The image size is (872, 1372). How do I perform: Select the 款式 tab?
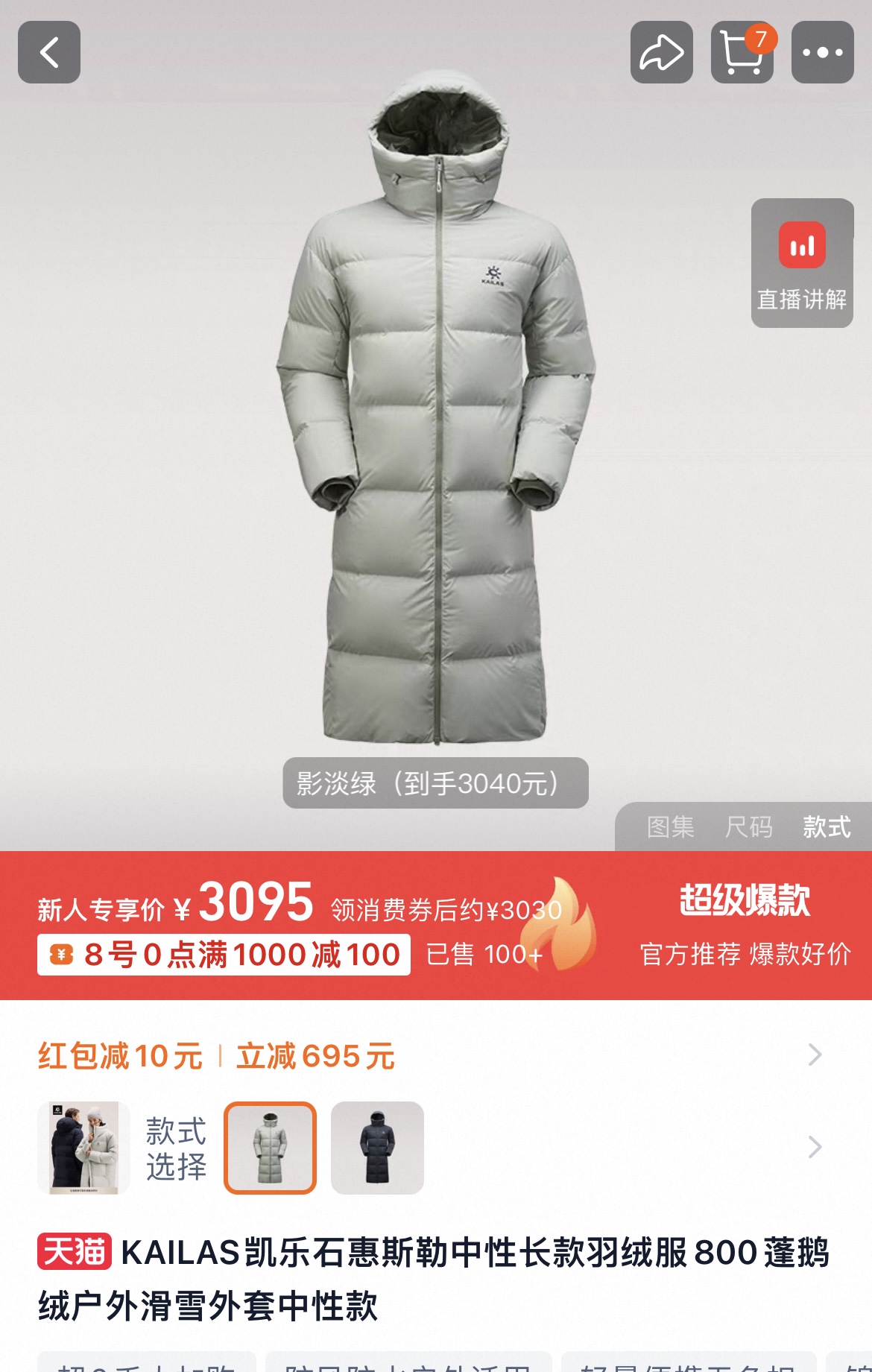(x=827, y=826)
